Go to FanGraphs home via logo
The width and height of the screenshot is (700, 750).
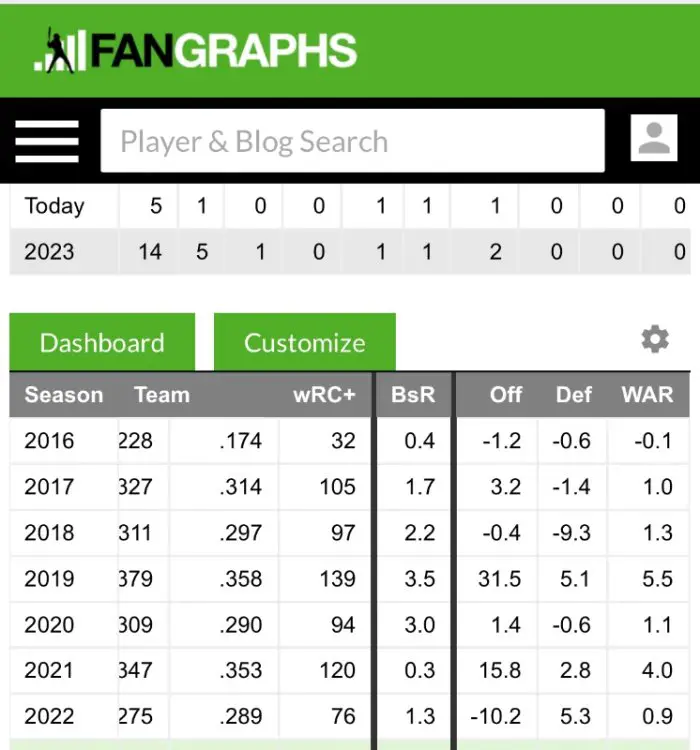[x=196, y=50]
